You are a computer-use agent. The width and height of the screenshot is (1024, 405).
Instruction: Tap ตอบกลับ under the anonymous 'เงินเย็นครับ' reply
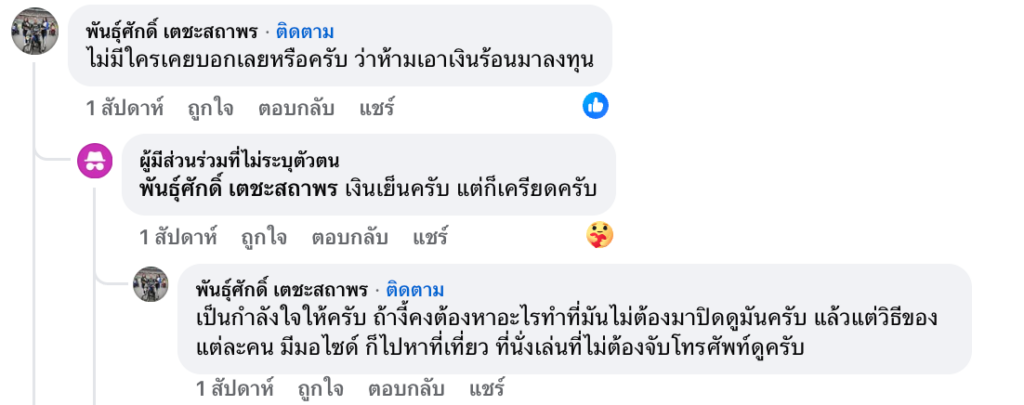[350, 238]
